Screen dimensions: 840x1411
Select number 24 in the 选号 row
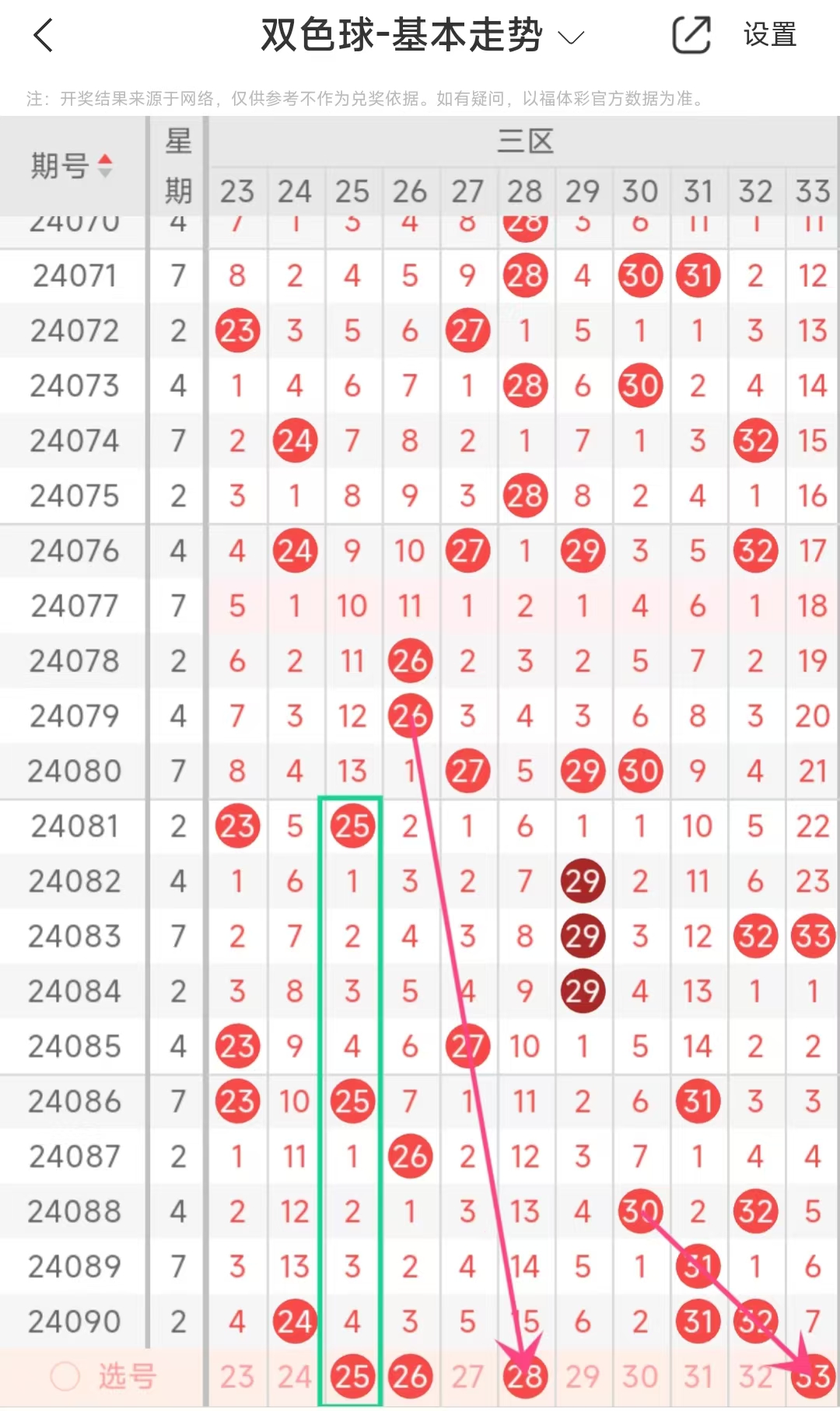[x=295, y=1377]
